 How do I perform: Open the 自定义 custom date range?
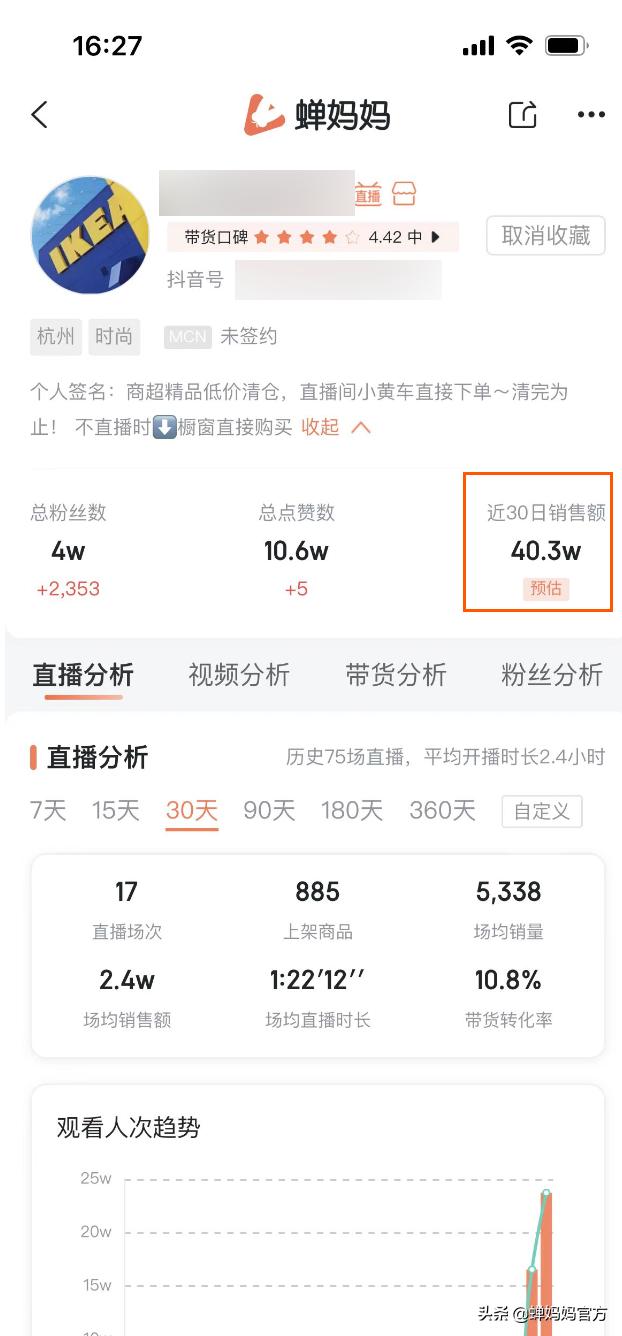click(542, 811)
